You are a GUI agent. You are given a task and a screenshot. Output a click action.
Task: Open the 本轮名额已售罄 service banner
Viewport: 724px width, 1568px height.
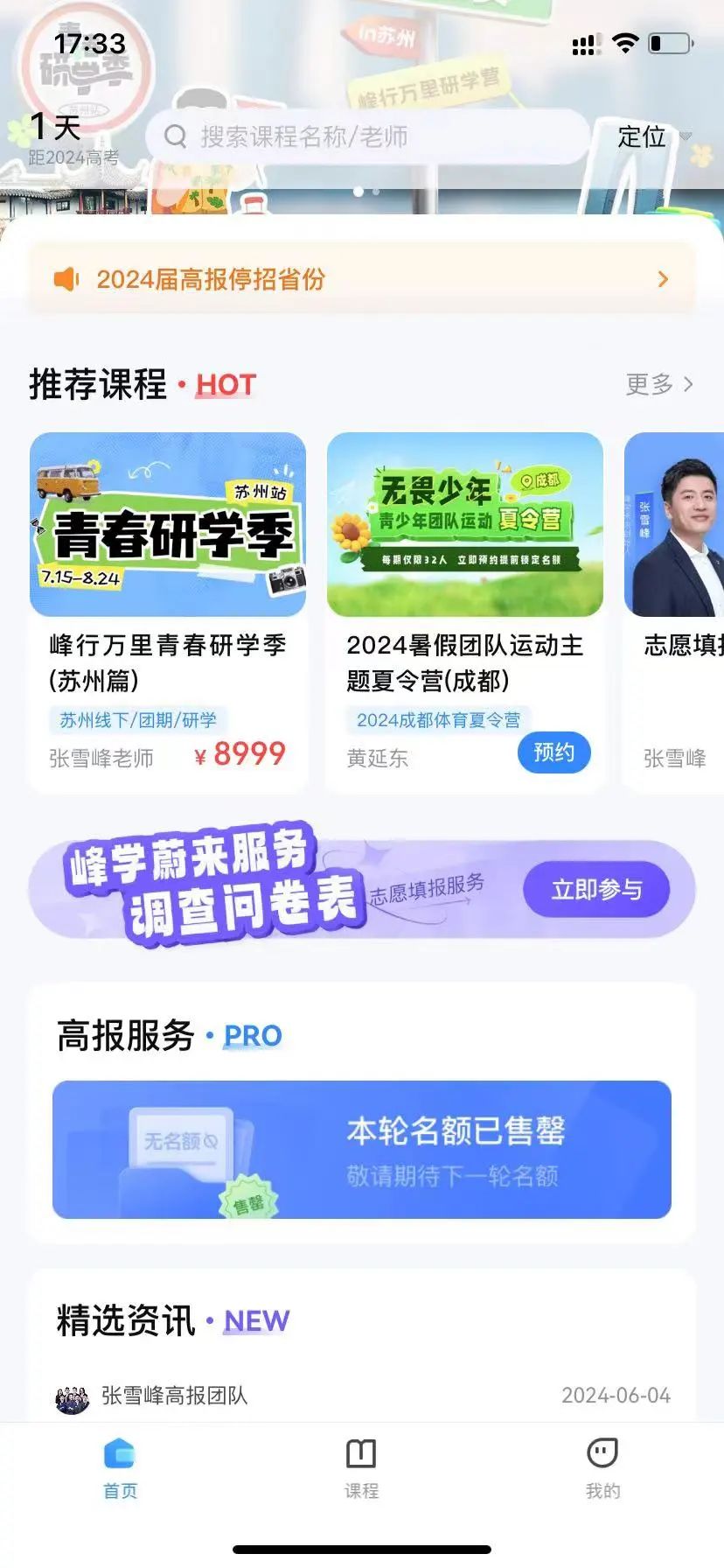362,1150
